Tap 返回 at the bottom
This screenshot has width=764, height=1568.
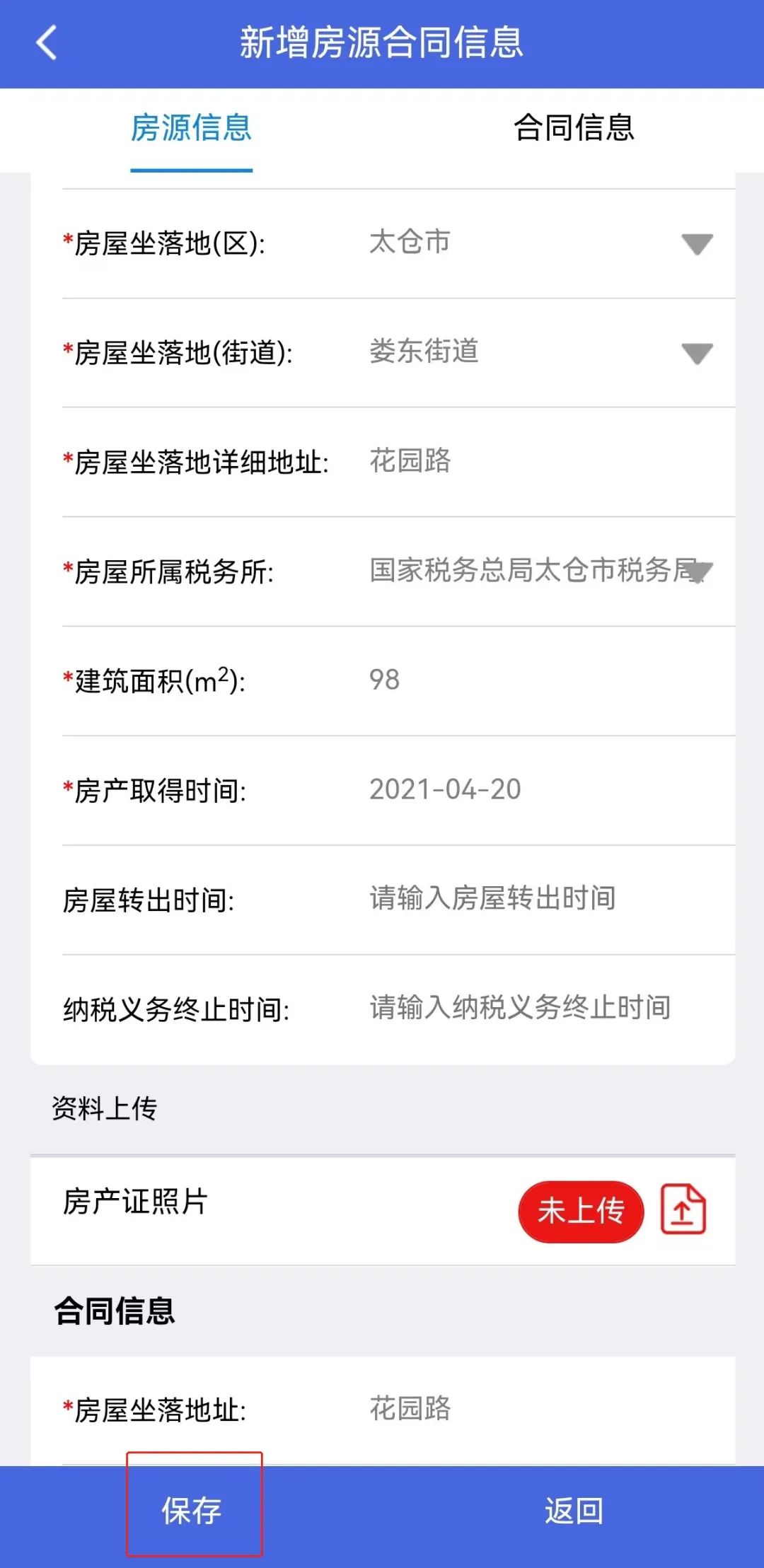pos(574,1511)
